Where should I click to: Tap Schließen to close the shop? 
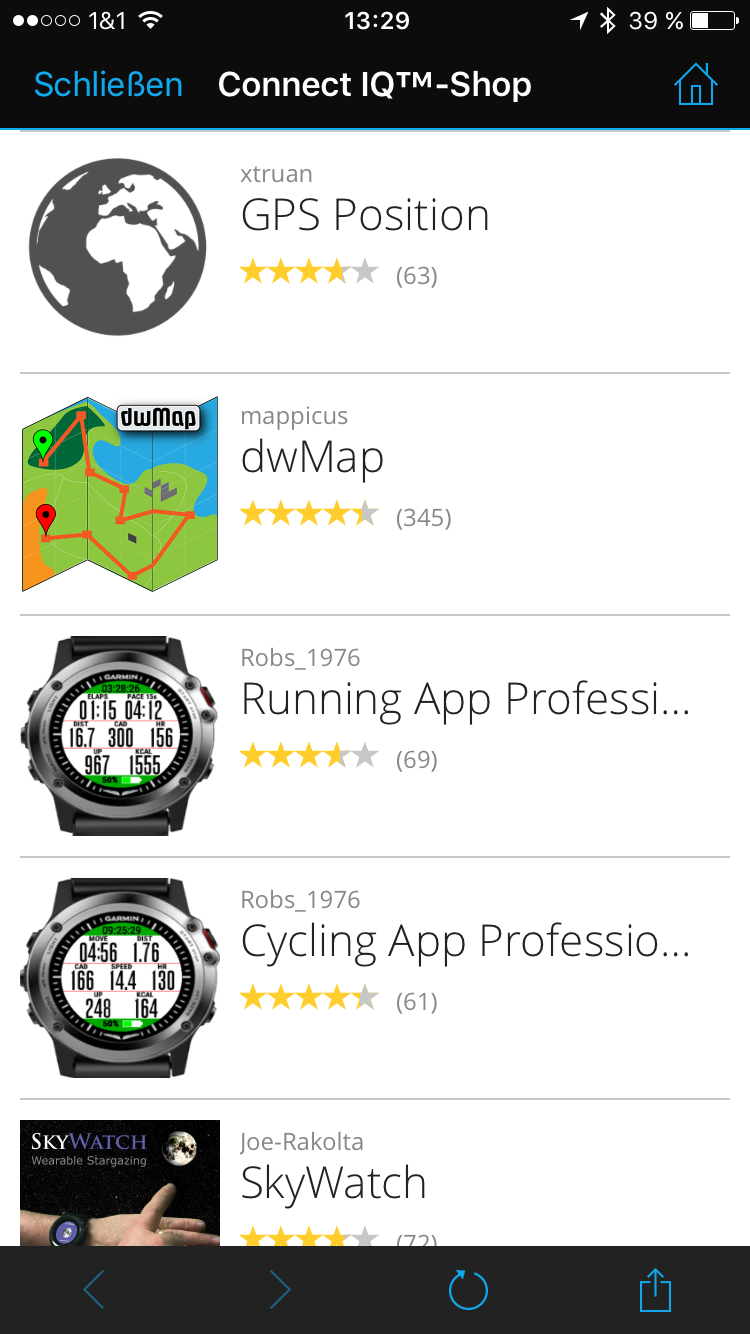click(x=108, y=85)
